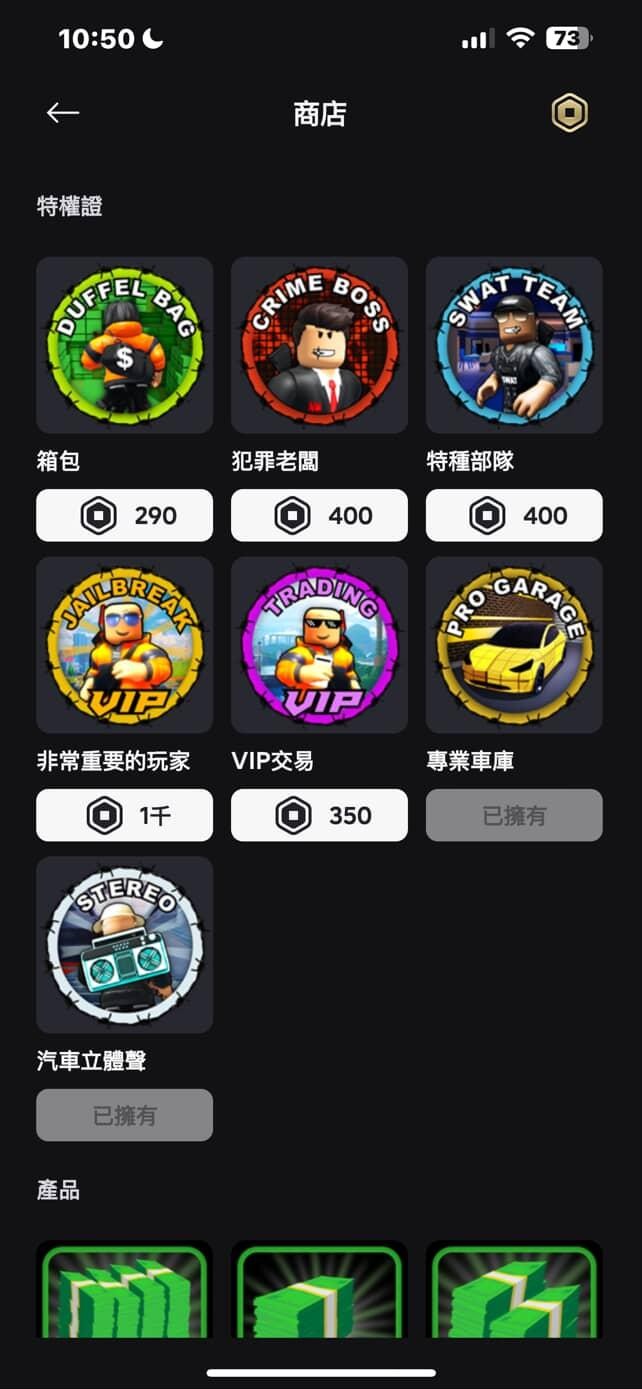The height and width of the screenshot is (1389, 642).
Task: Buy VIP交易 pass for 350 Robux
Action: (319, 815)
